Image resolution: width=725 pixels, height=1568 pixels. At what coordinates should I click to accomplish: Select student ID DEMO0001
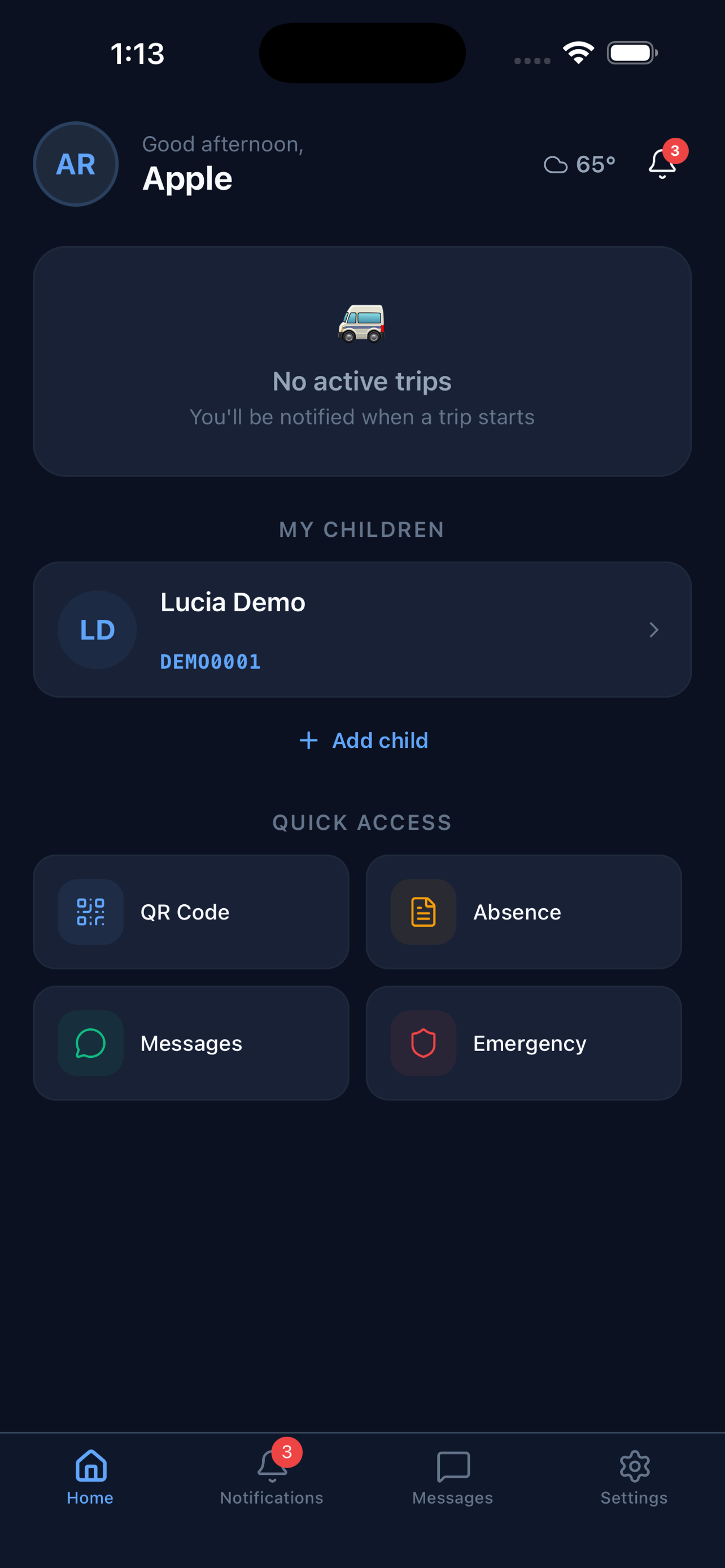[210, 662]
